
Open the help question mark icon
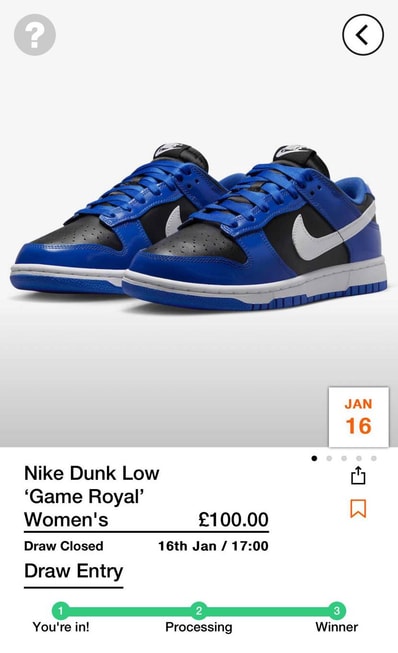(x=35, y=35)
